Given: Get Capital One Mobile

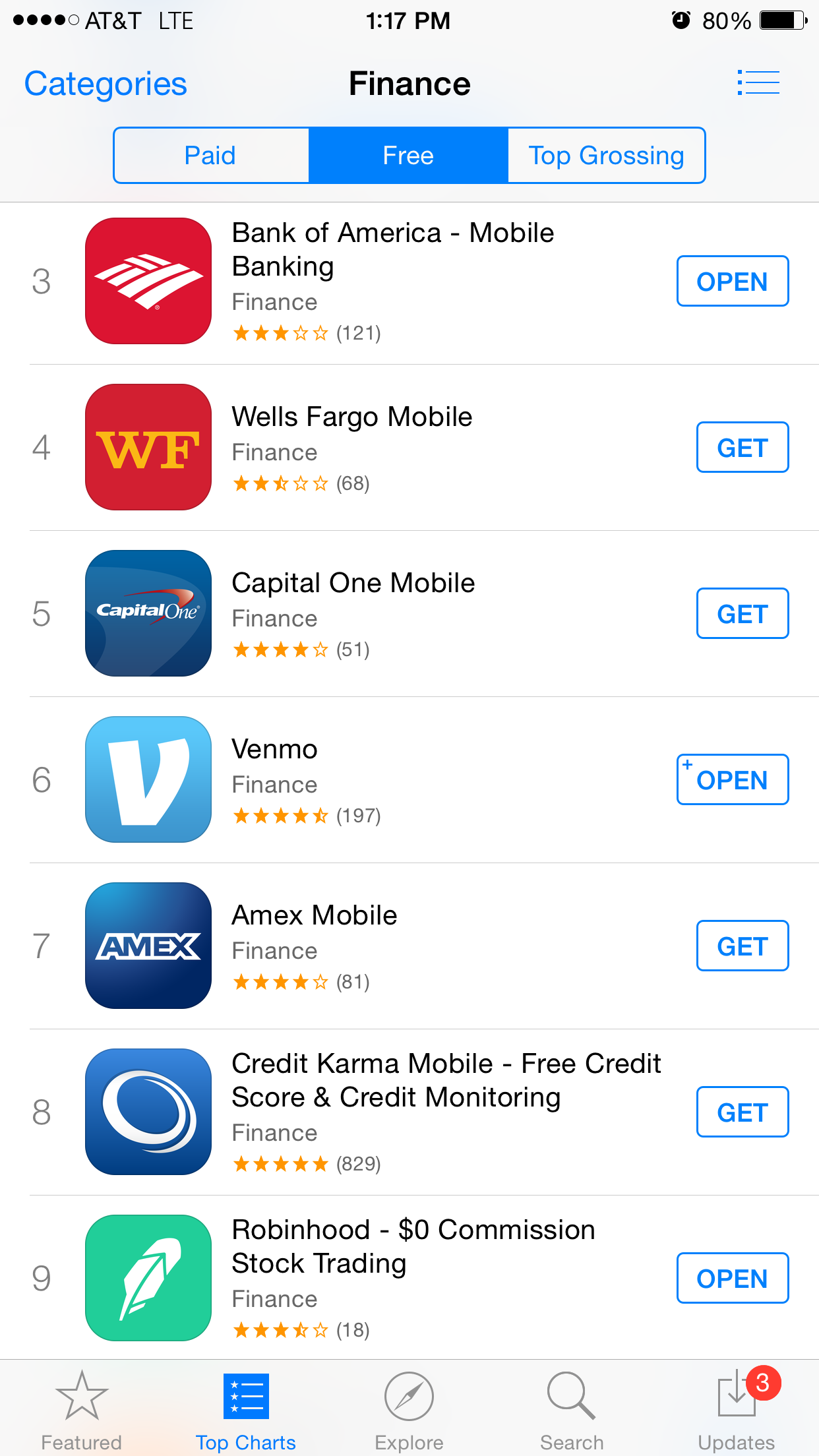Looking at the screenshot, I should [x=743, y=613].
